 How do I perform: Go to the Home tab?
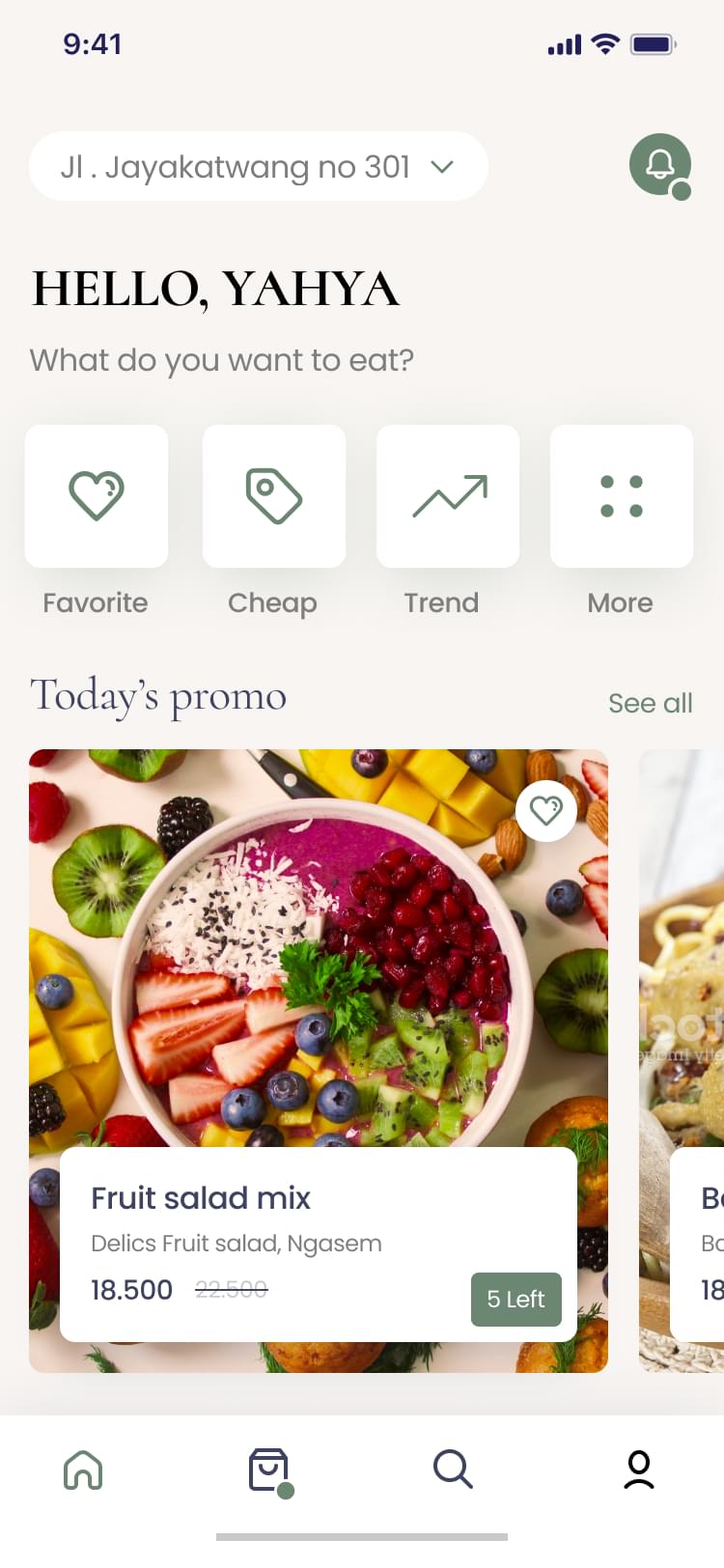(83, 1470)
